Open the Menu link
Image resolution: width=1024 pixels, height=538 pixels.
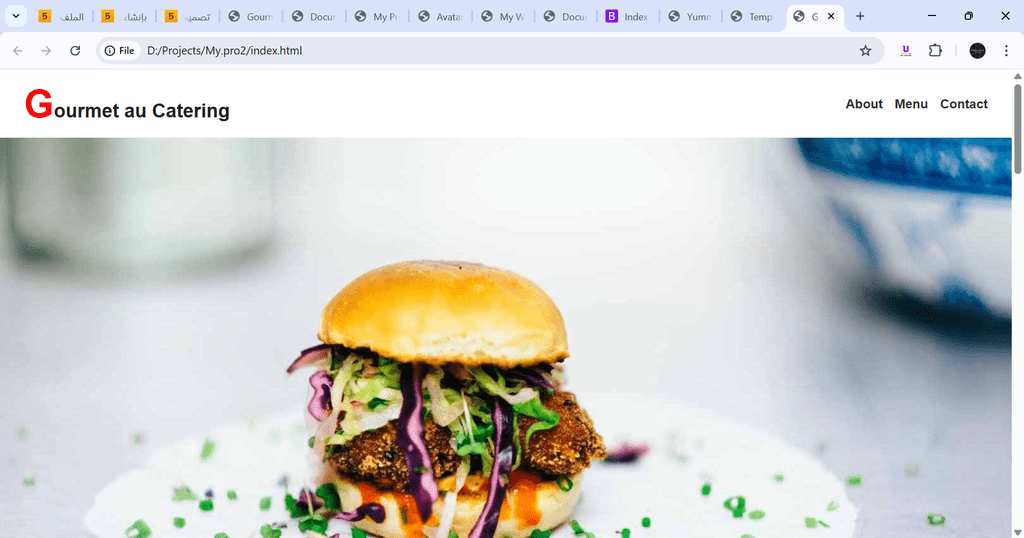[910, 104]
